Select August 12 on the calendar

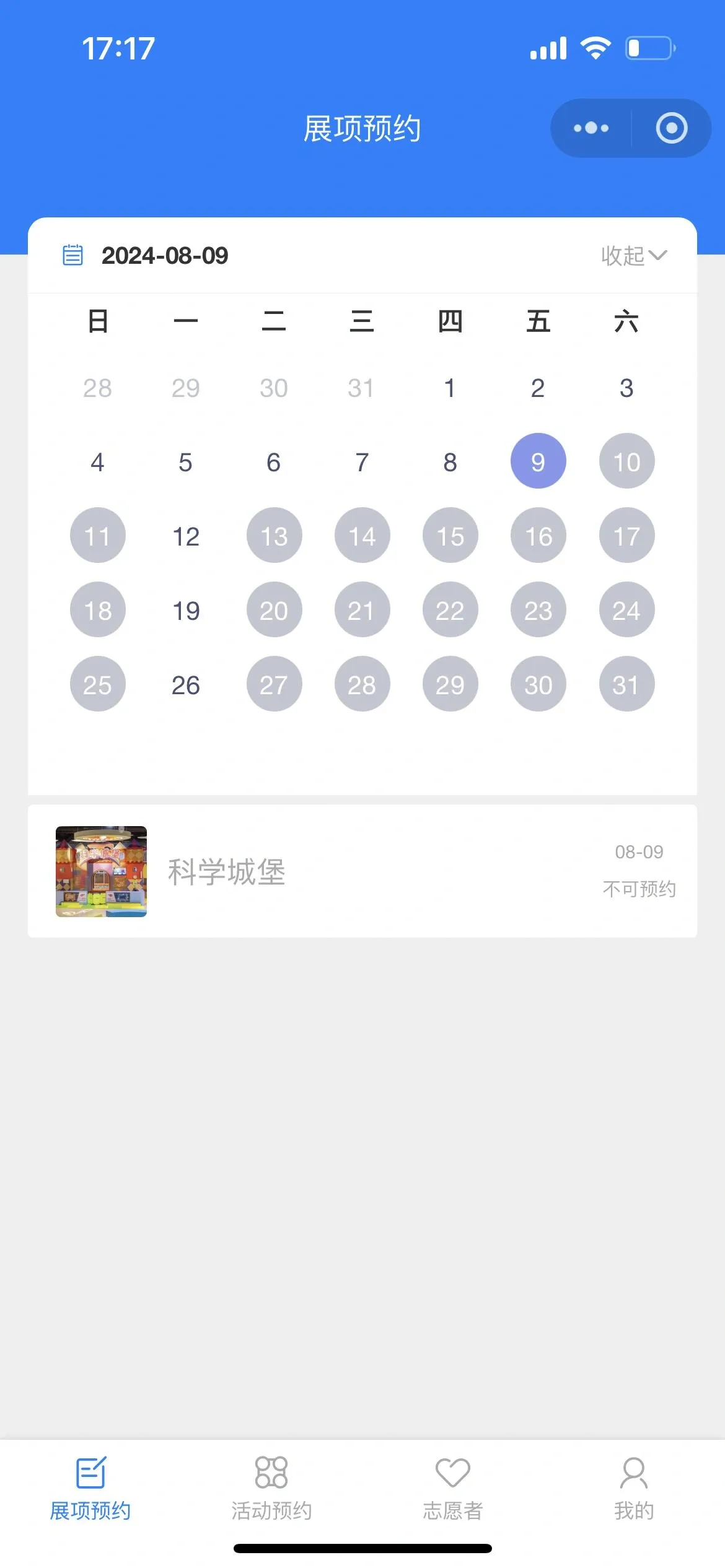point(186,536)
